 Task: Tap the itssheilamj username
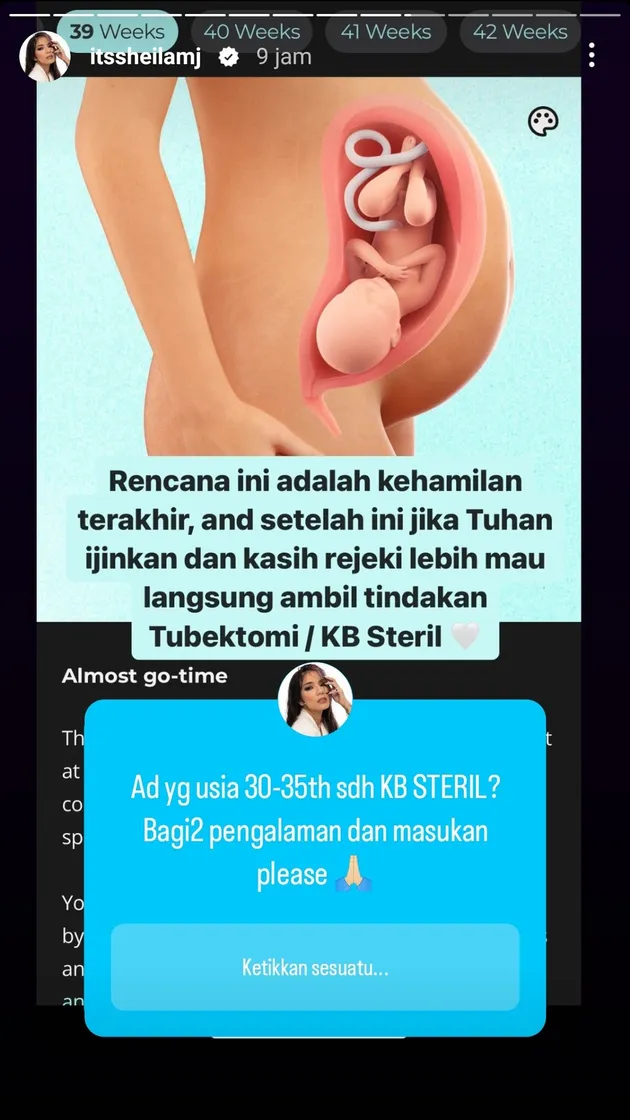coord(144,57)
